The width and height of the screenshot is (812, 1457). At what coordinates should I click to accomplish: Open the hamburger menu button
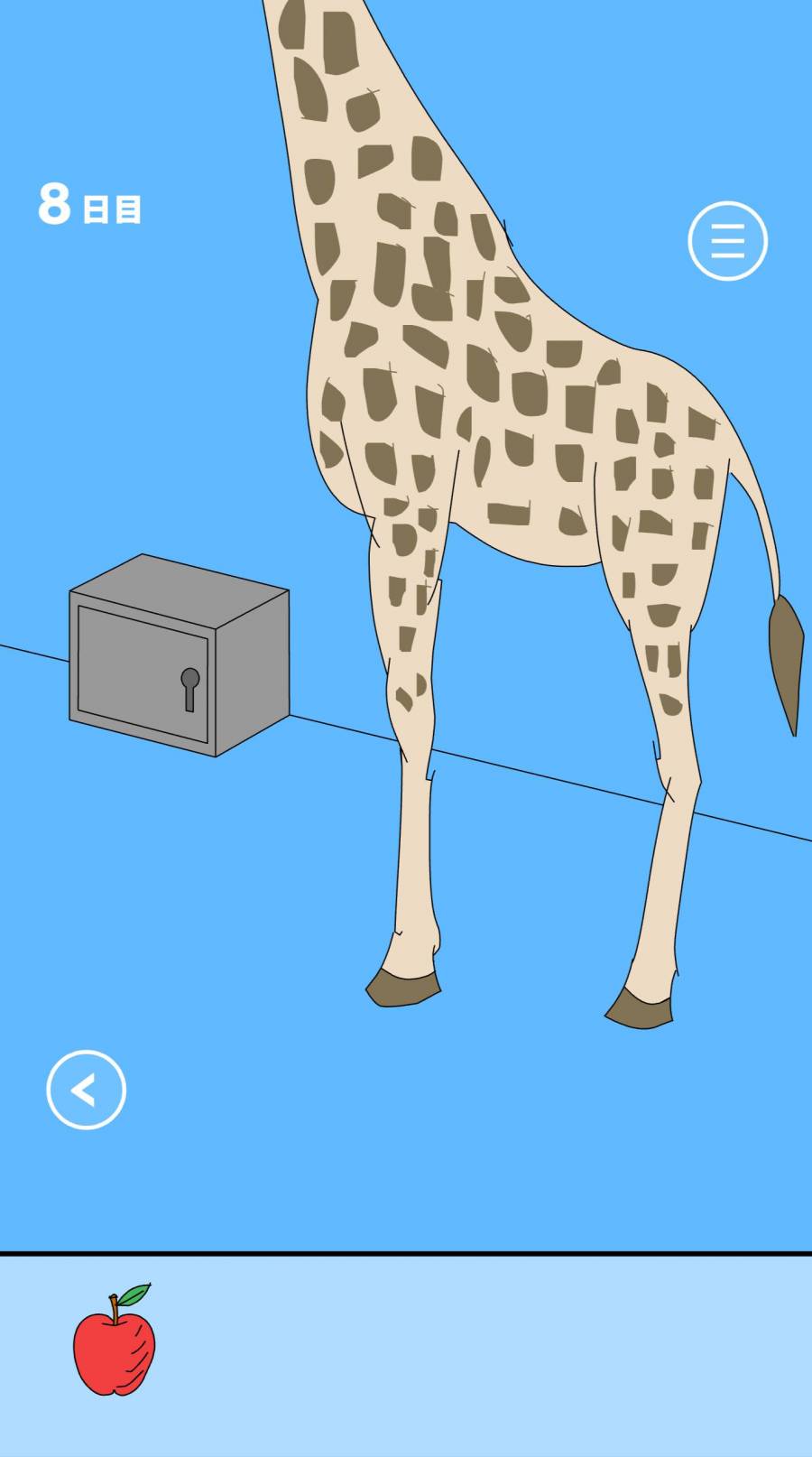tap(727, 241)
